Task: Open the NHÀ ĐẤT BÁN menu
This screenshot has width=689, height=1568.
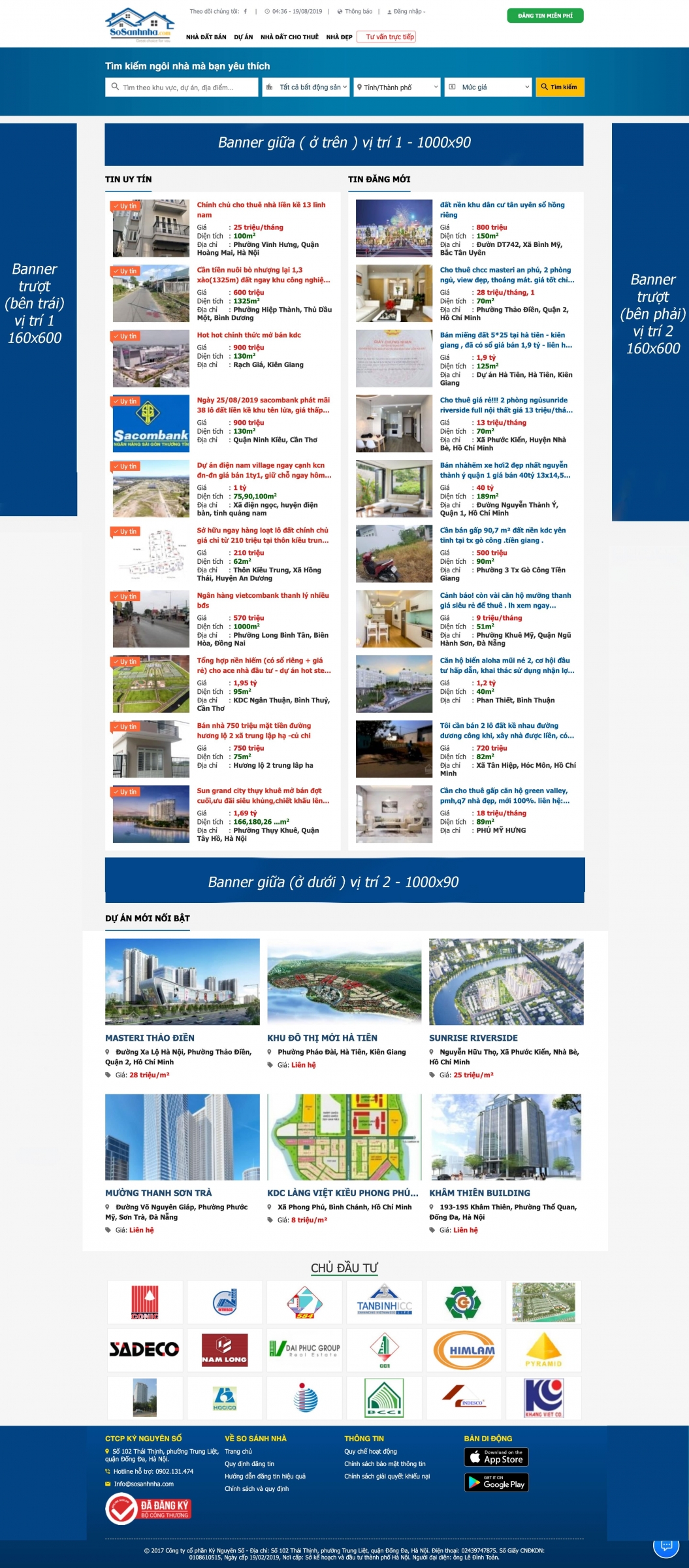Action: [x=206, y=37]
